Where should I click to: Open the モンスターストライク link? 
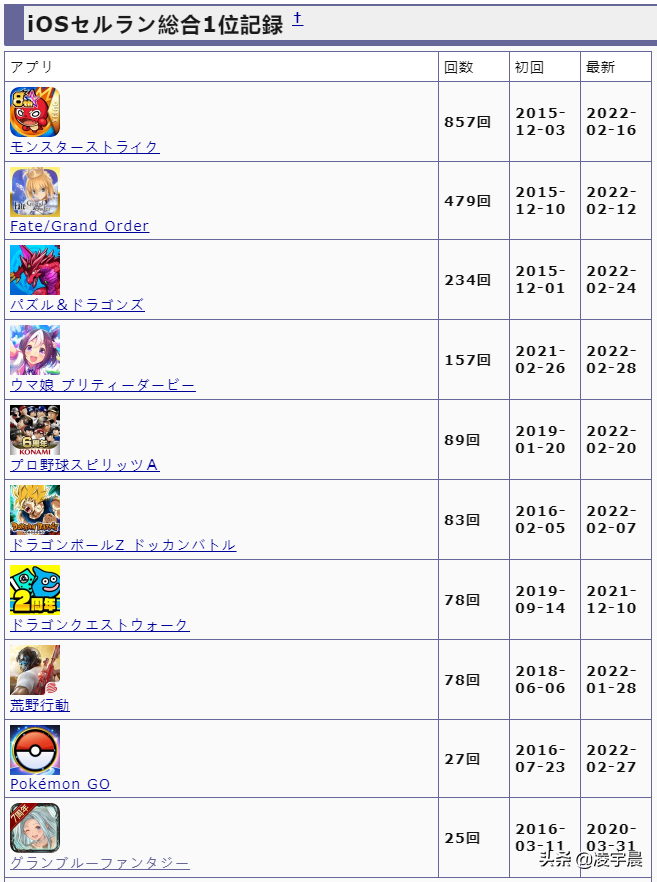(84, 147)
